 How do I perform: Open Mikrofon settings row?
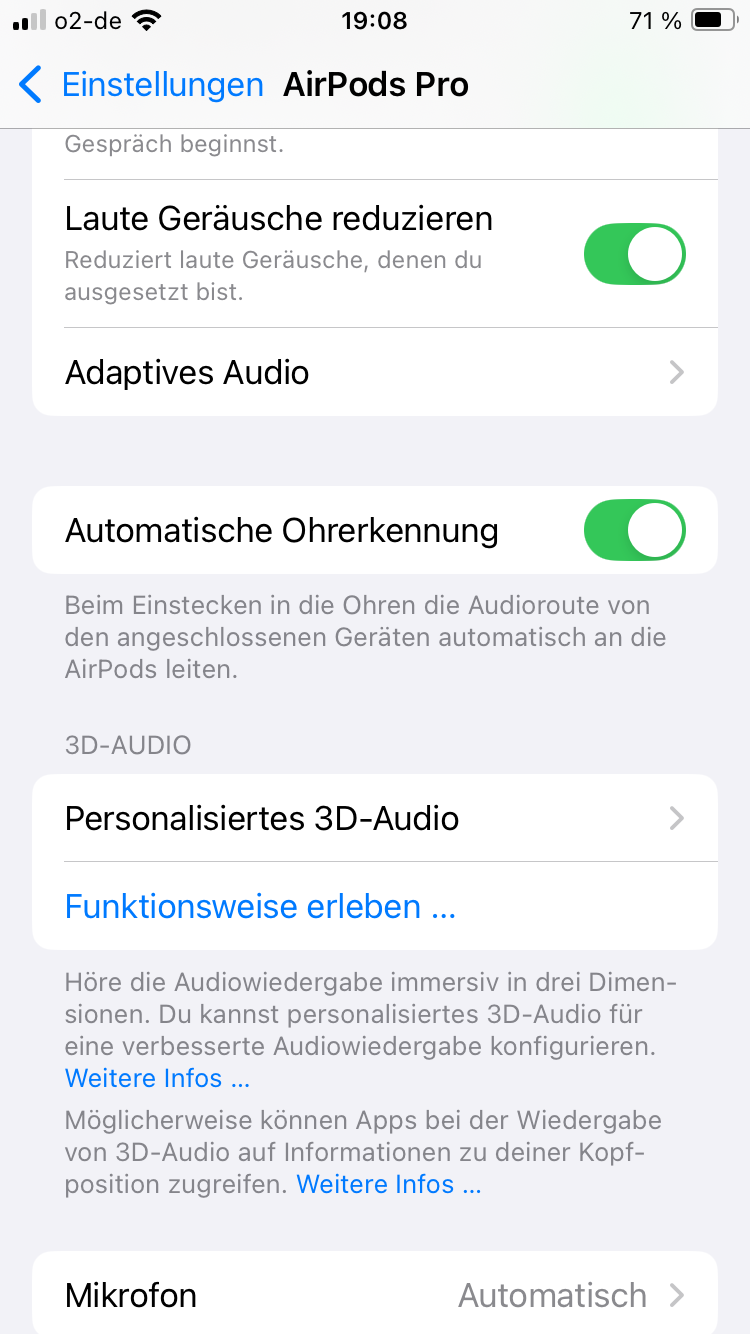(x=375, y=1295)
